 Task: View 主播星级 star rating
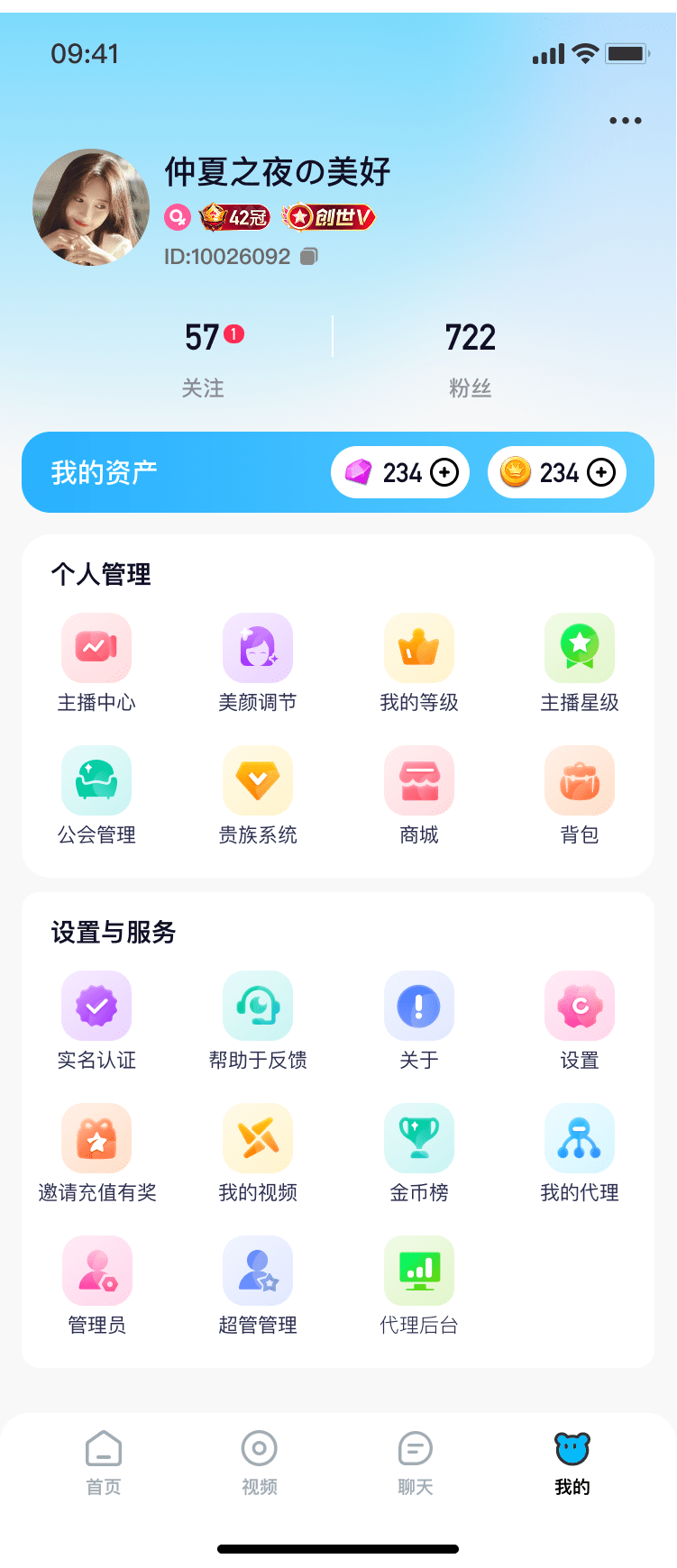580,662
